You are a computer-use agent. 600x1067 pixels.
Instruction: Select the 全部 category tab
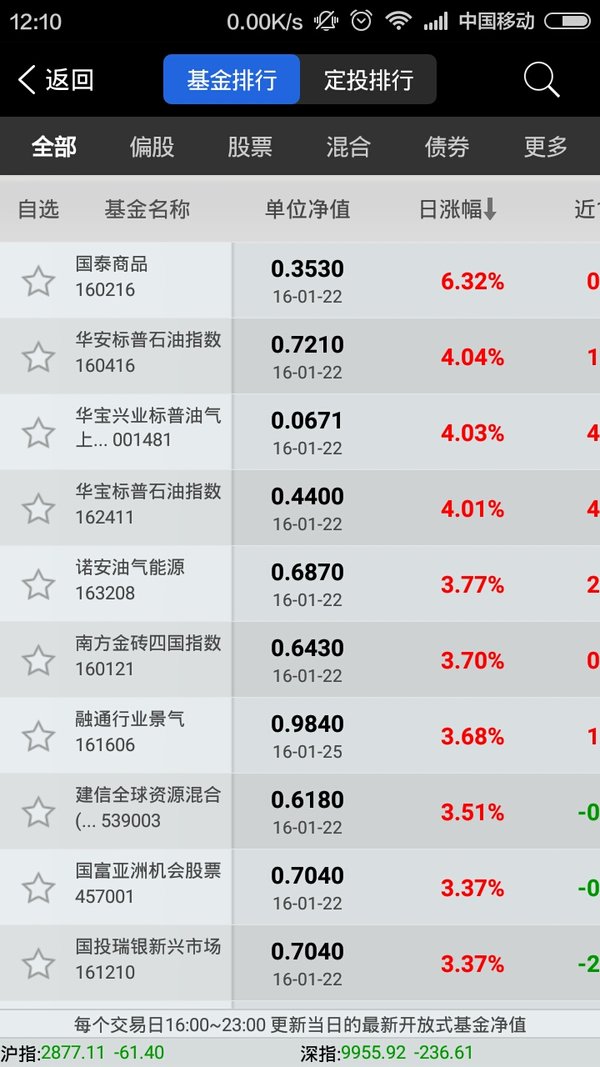[54, 146]
